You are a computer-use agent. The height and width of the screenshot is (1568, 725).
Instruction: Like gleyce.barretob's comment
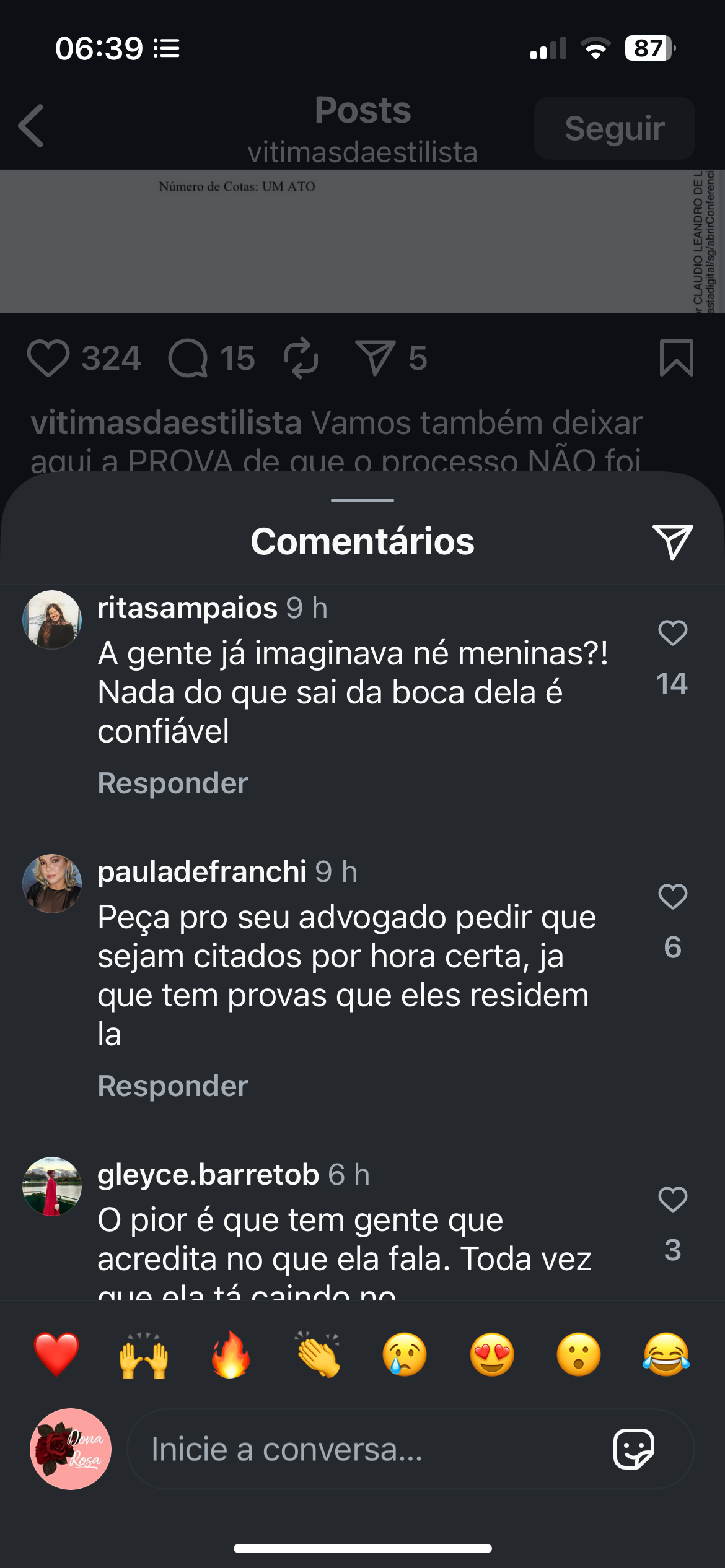(x=672, y=1200)
